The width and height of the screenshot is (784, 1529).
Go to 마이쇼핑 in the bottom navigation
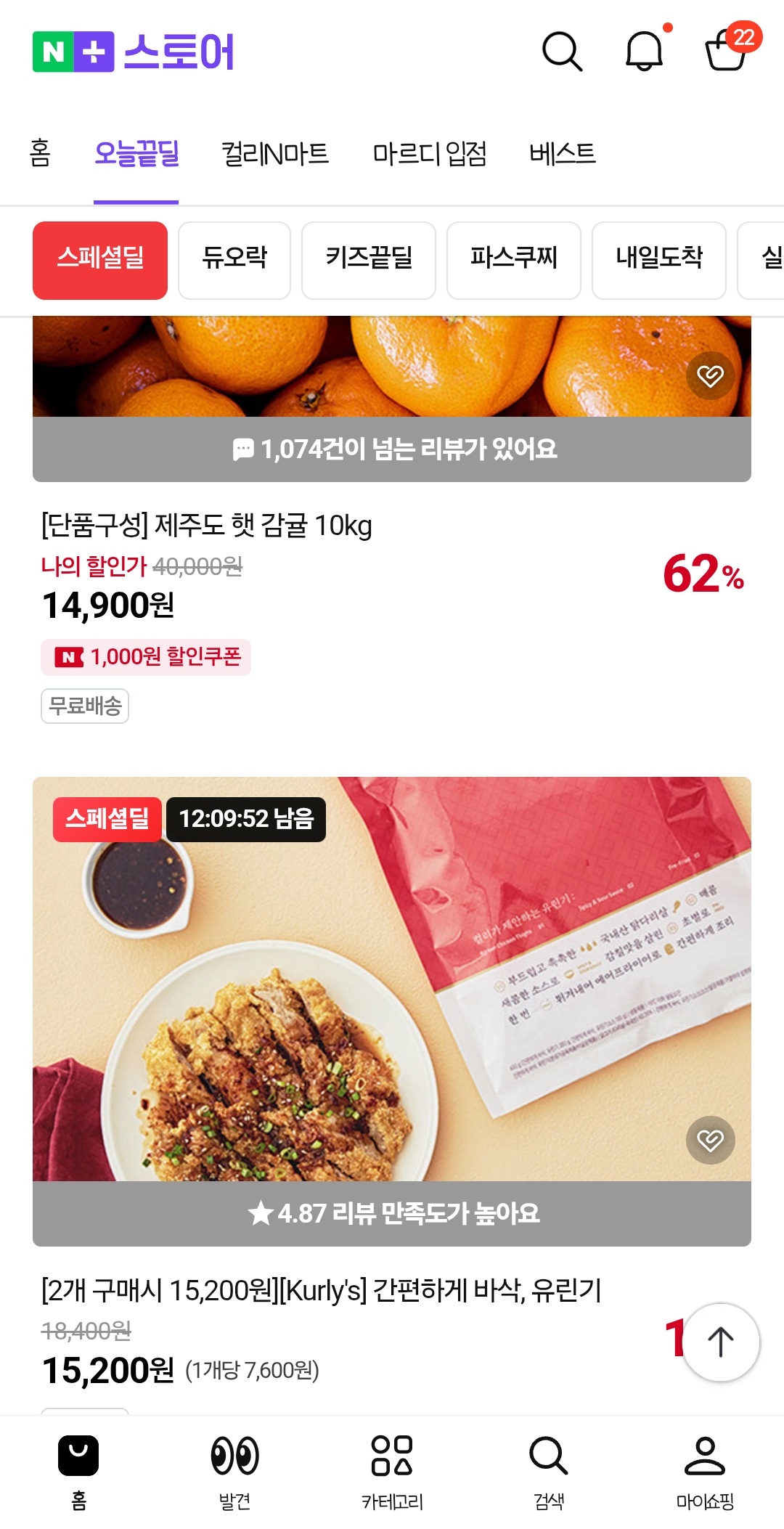(x=705, y=1471)
